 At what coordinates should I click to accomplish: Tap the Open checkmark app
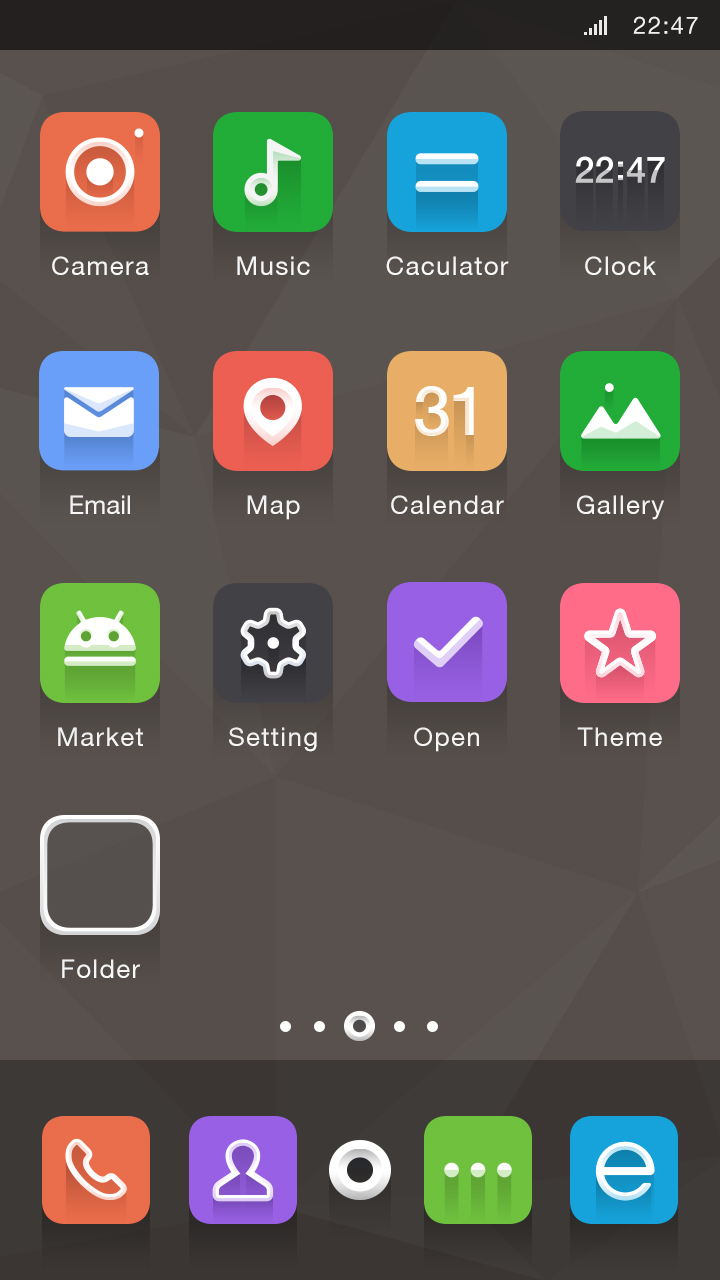[x=447, y=642]
